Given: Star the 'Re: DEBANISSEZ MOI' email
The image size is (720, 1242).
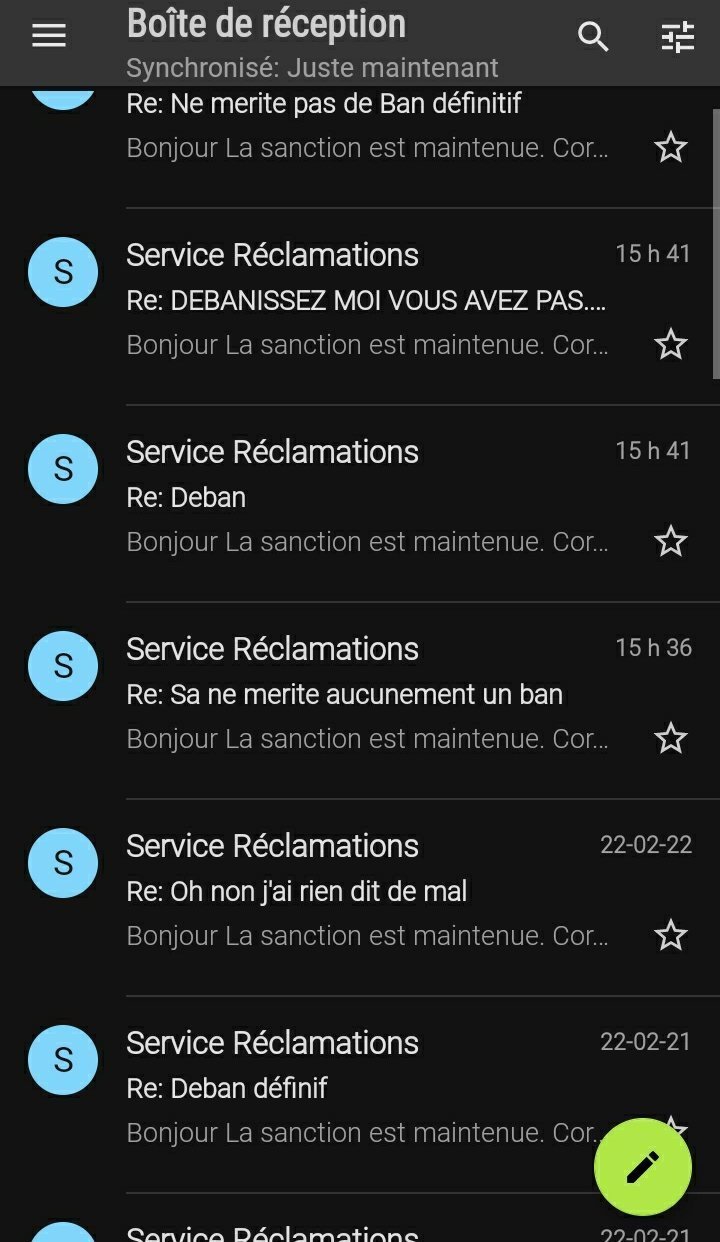Looking at the screenshot, I should tap(670, 345).
